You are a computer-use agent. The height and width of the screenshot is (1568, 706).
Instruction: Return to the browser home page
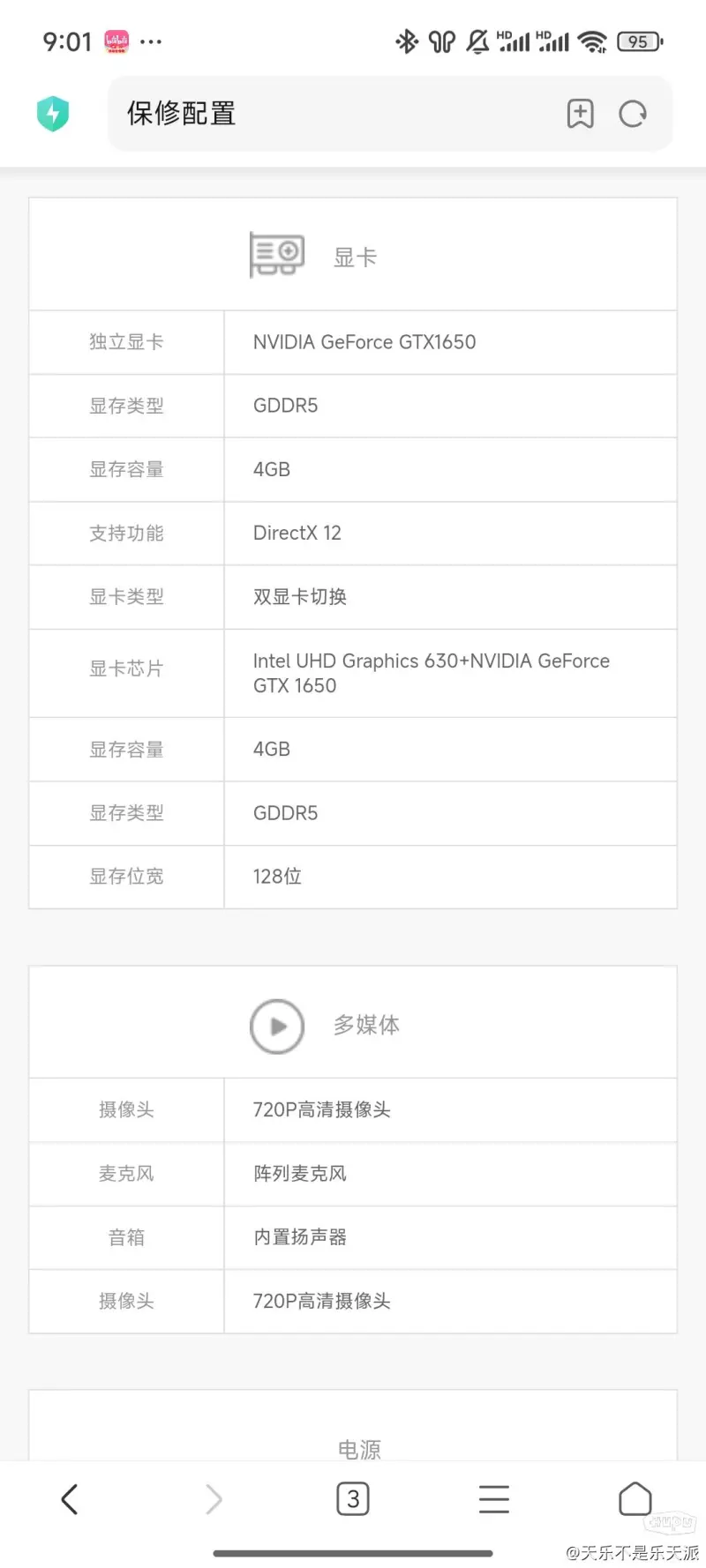pyautogui.click(x=635, y=1498)
